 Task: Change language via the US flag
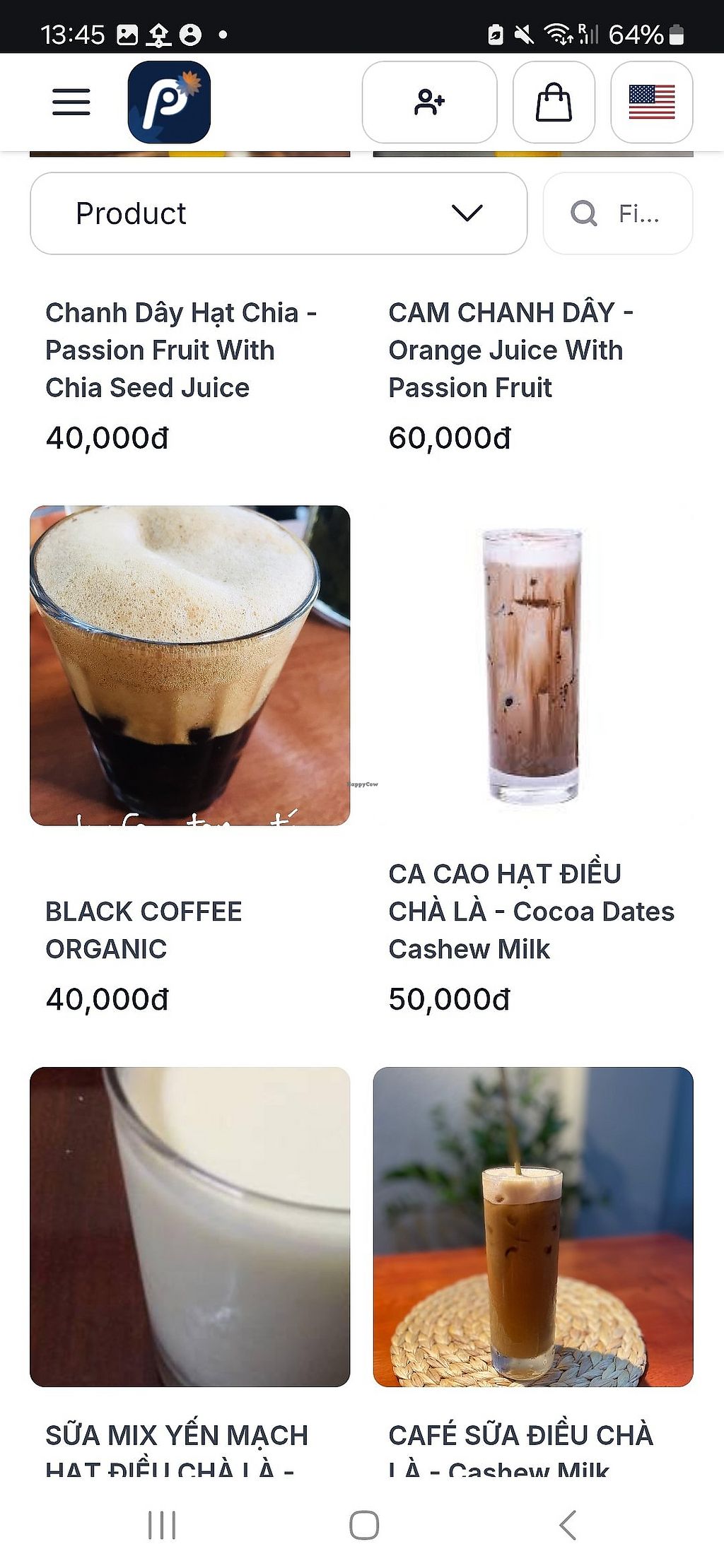651,102
